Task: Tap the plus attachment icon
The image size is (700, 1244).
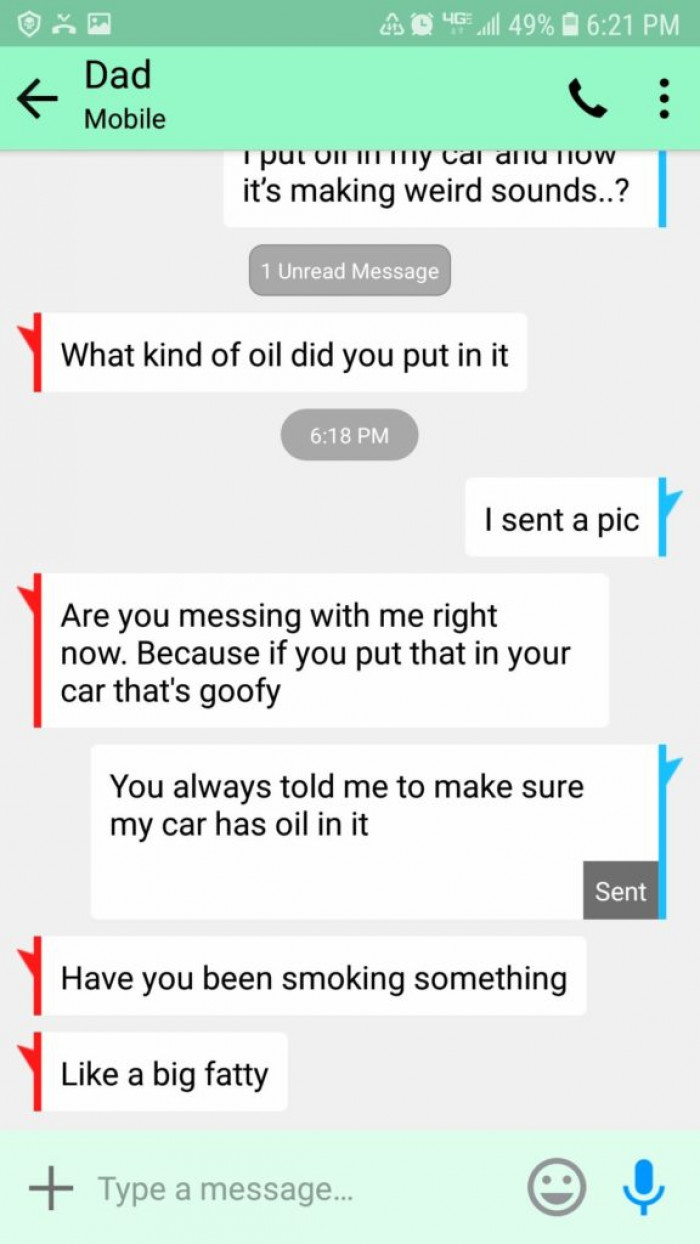Action: tap(50, 1188)
